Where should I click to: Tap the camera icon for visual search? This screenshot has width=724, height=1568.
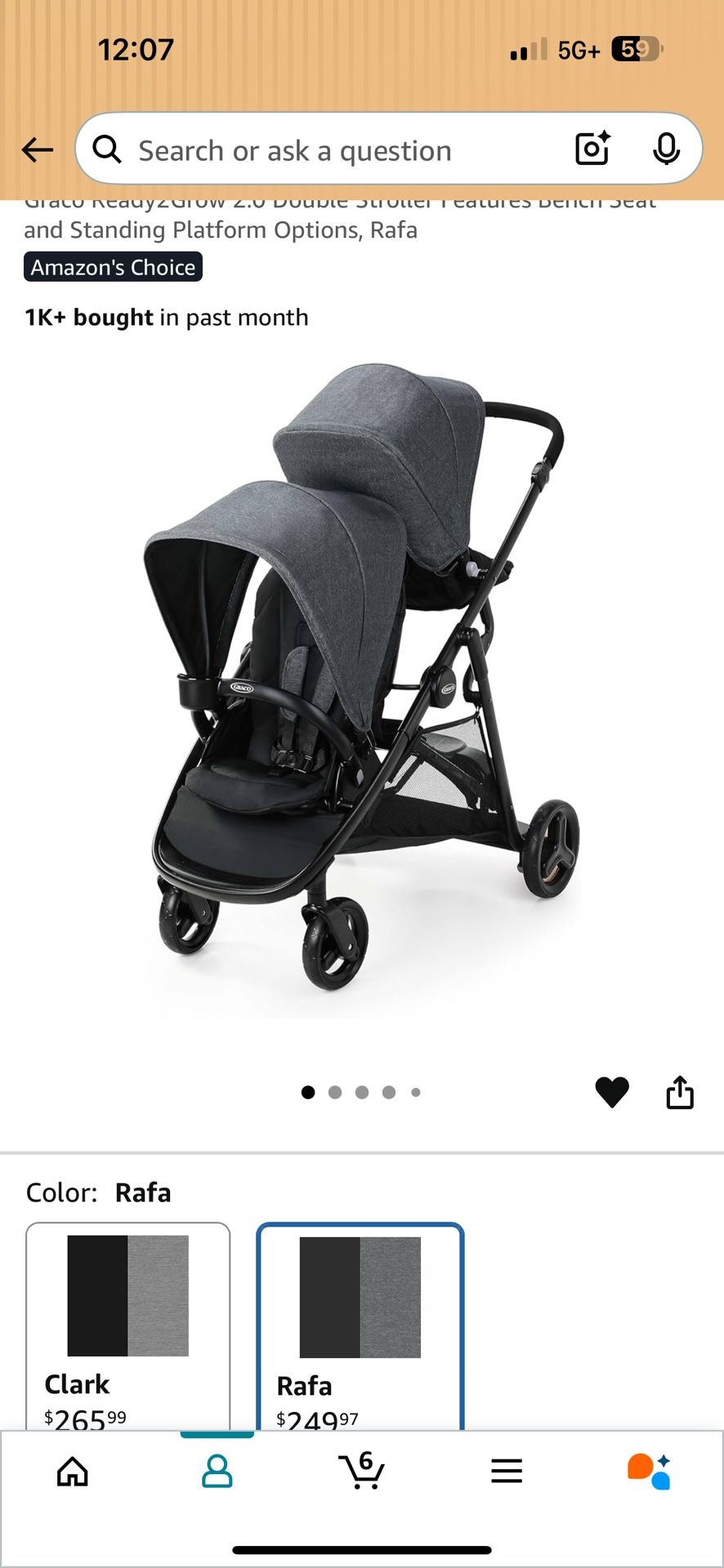(592, 149)
